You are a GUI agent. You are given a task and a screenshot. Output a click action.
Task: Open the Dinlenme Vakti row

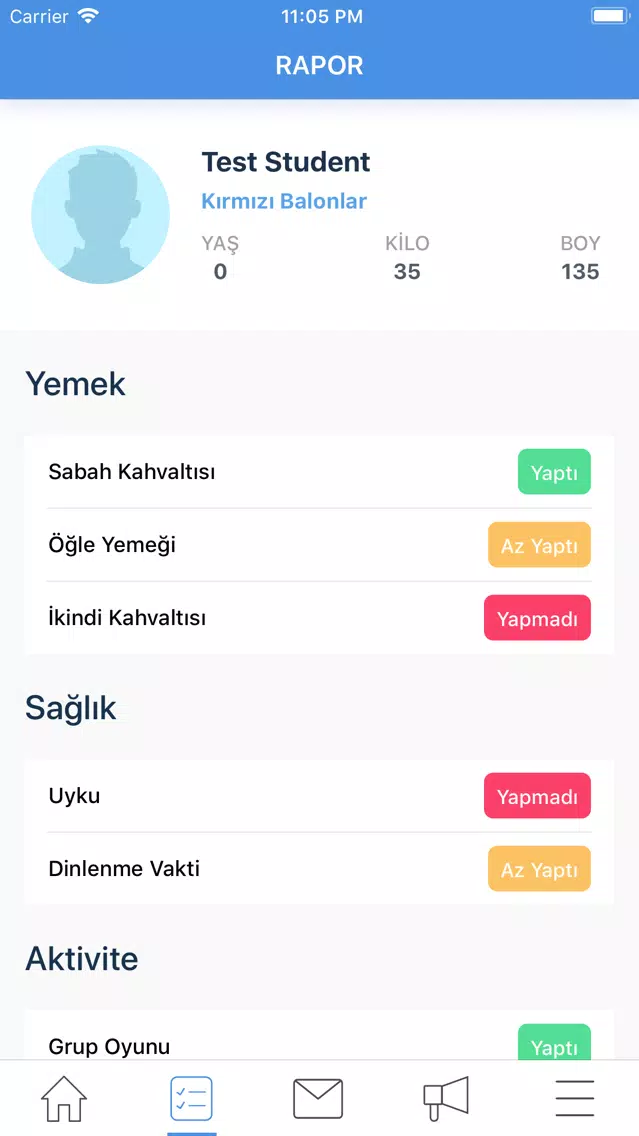pyautogui.click(x=320, y=868)
